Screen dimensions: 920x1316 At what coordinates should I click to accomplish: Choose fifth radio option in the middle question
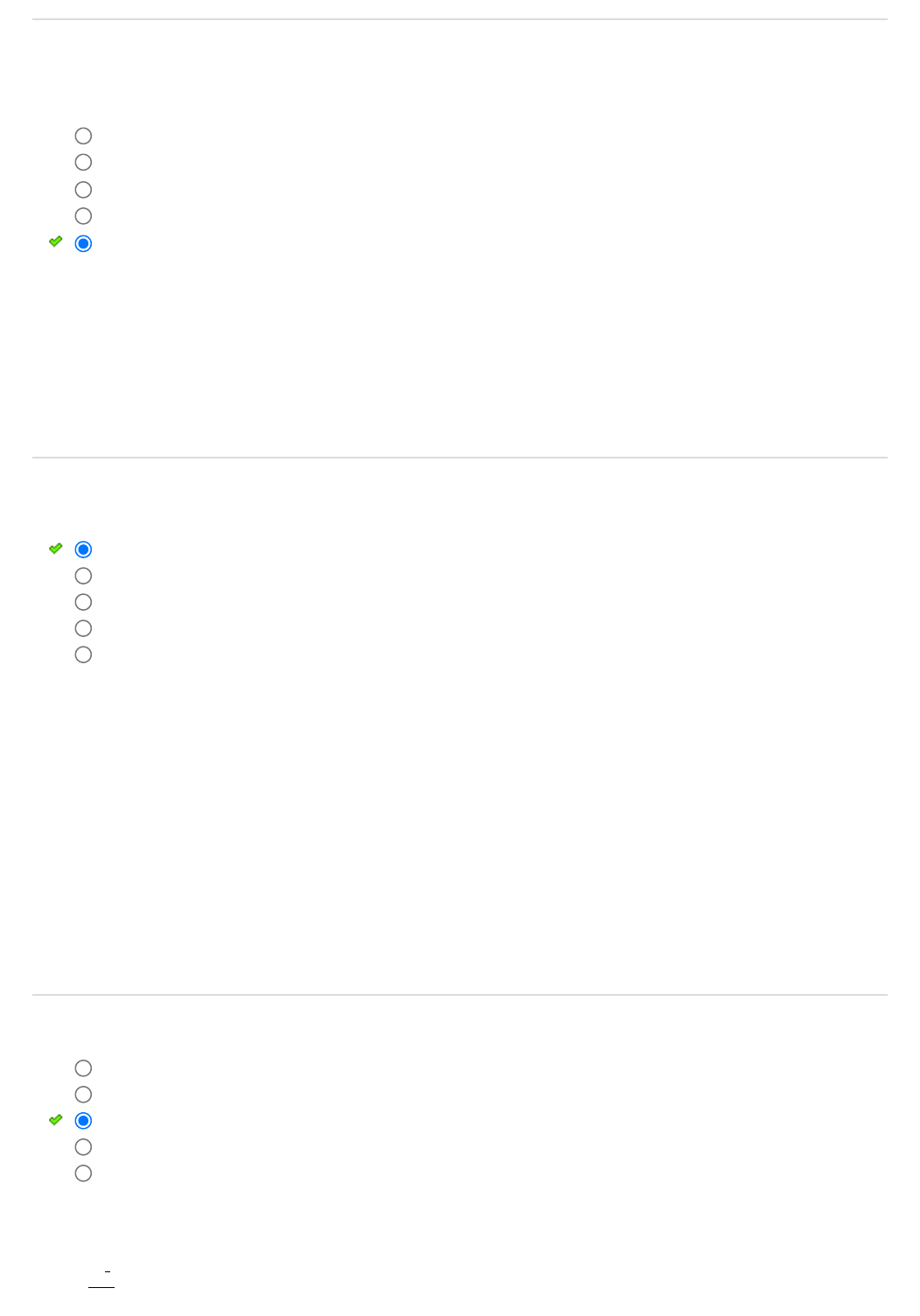click(x=83, y=654)
